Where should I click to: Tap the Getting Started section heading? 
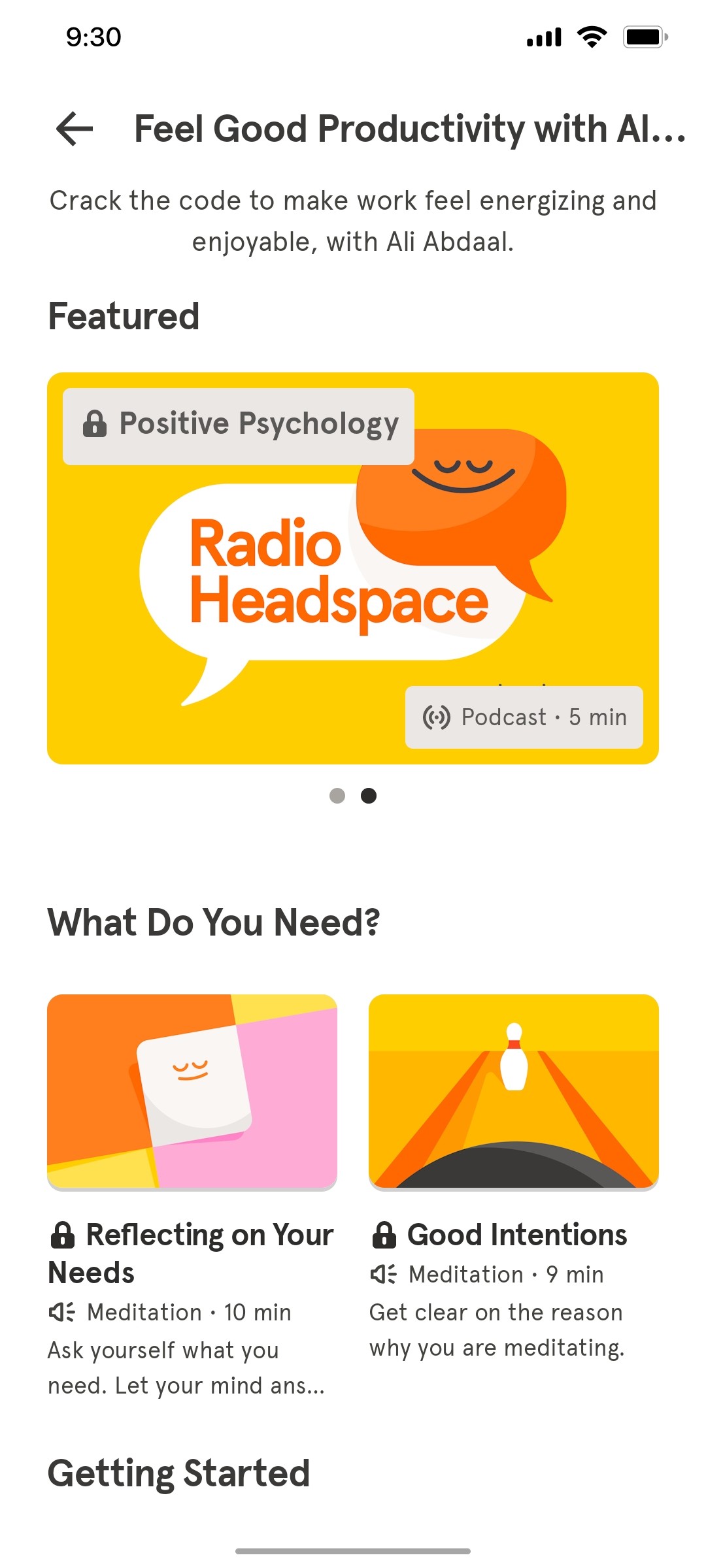178,1473
